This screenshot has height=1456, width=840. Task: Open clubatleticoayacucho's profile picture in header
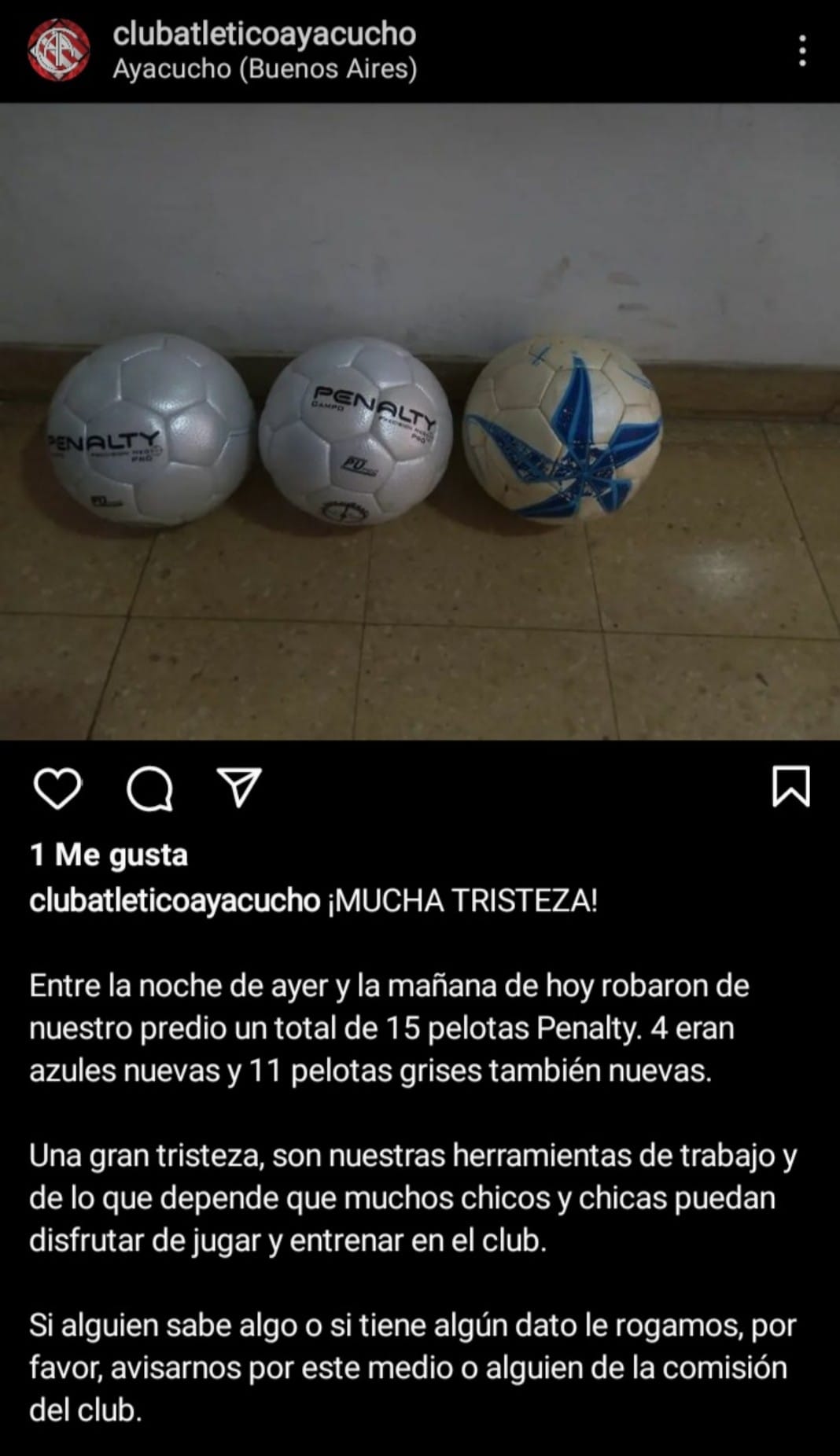point(59,50)
